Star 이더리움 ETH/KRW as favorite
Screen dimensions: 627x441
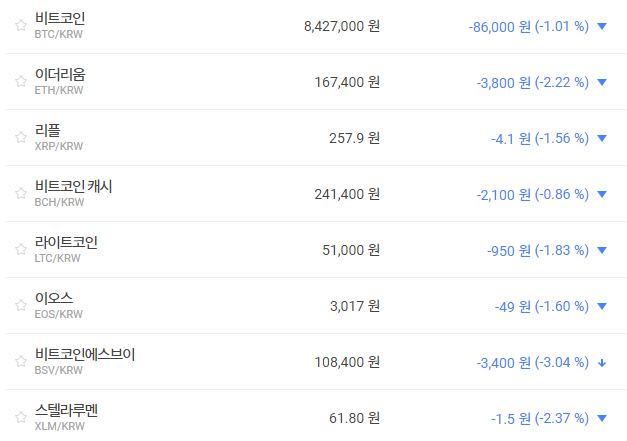20,82
